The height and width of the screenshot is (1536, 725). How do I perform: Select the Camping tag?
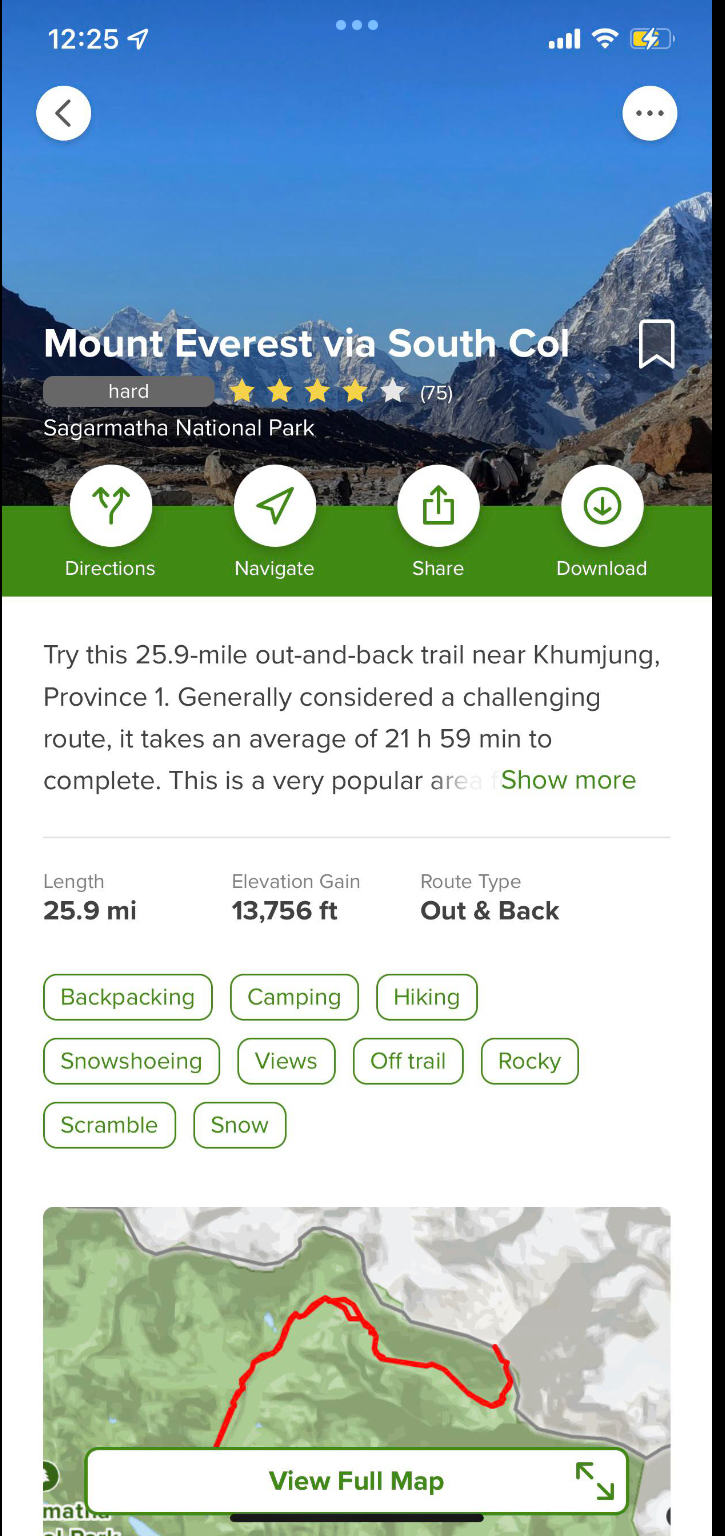(294, 997)
